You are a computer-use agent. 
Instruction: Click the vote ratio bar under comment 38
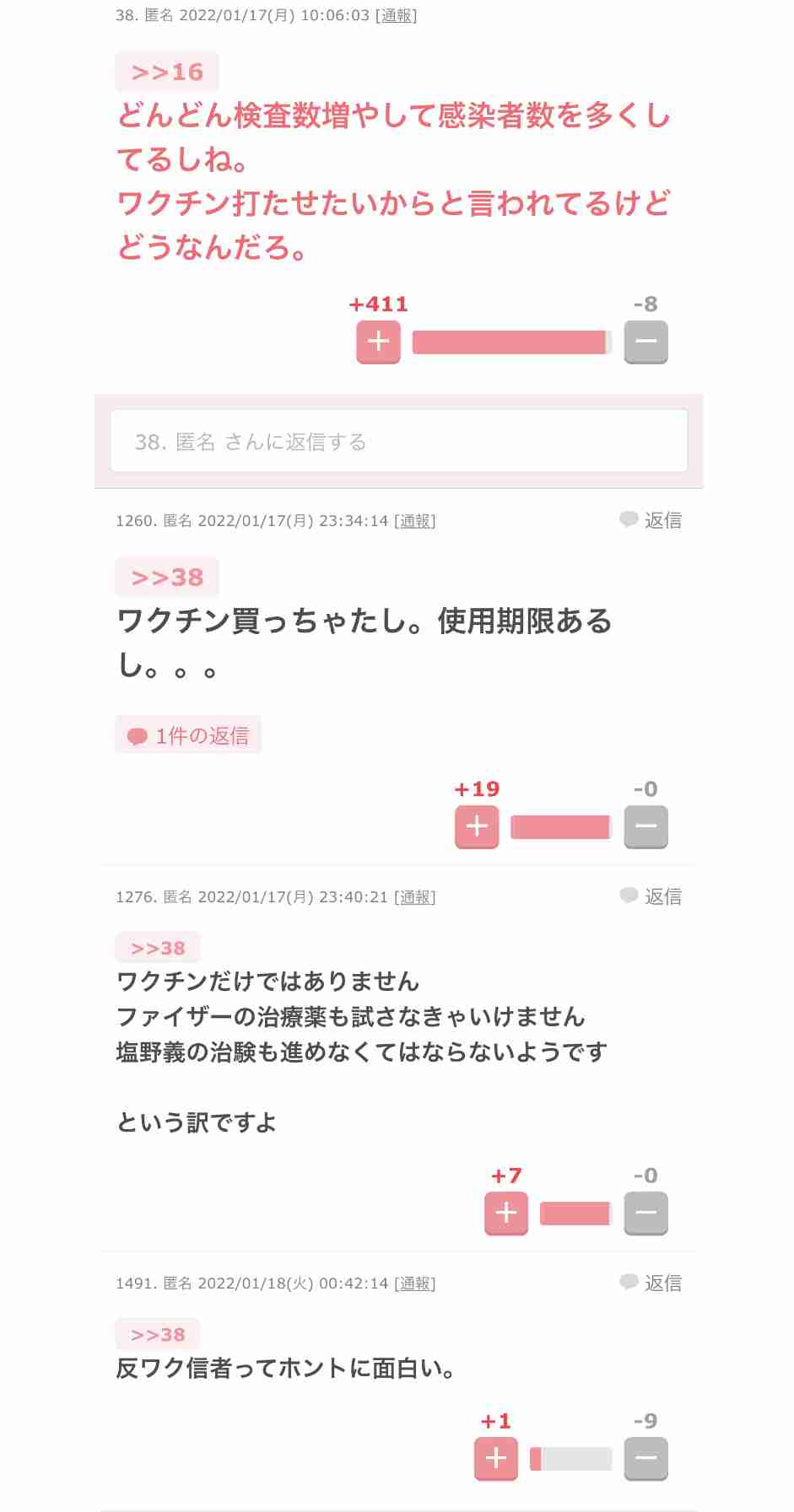point(510,342)
